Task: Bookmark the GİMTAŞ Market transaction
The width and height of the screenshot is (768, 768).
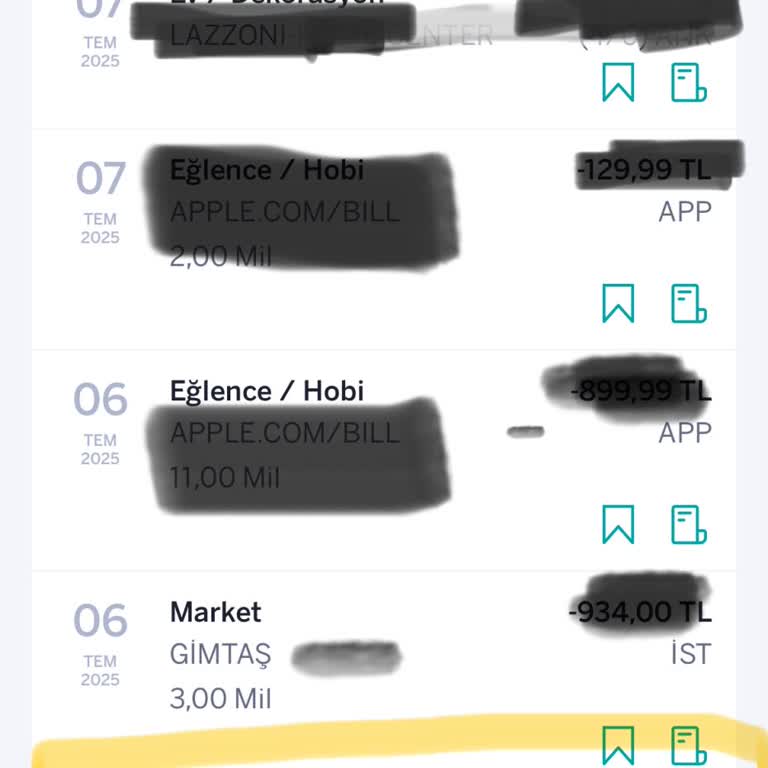Action: coord(618,745)
